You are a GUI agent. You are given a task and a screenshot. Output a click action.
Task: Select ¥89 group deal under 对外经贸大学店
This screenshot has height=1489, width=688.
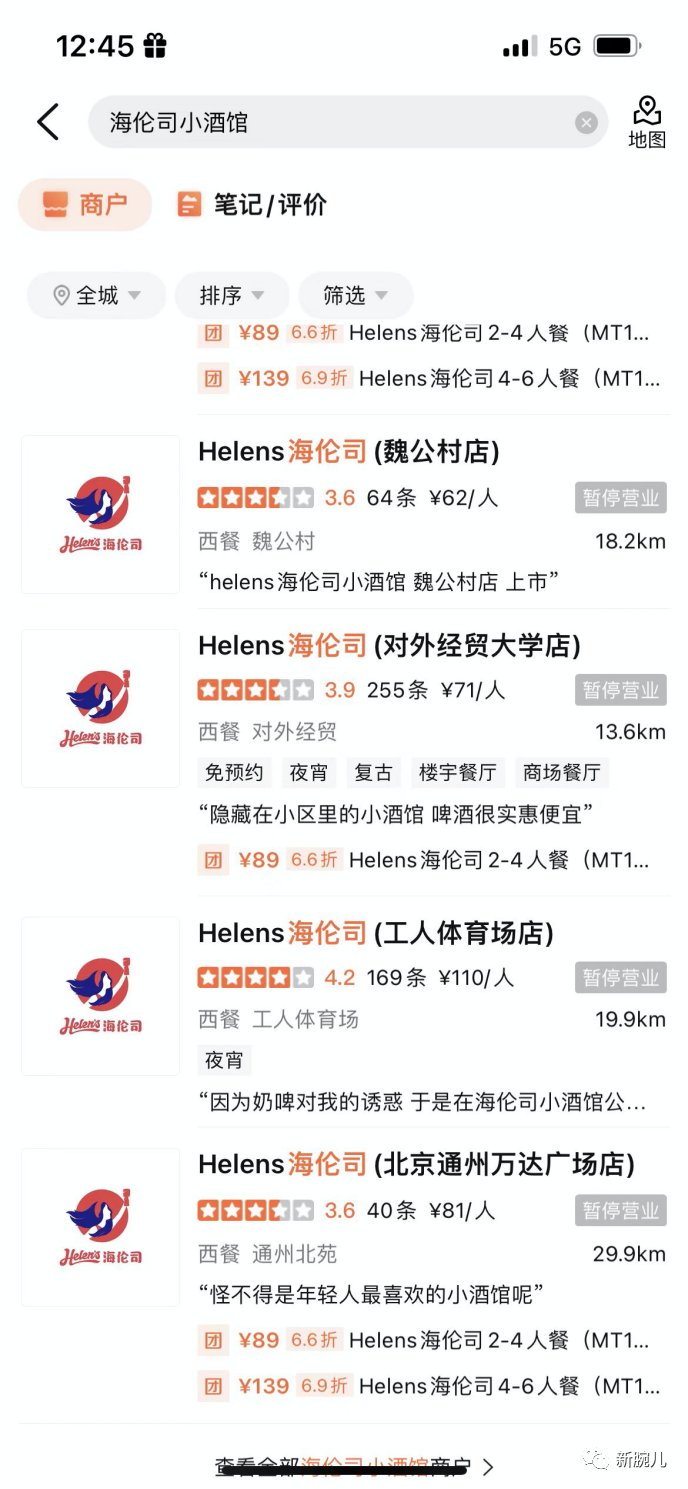pos(432,860)
